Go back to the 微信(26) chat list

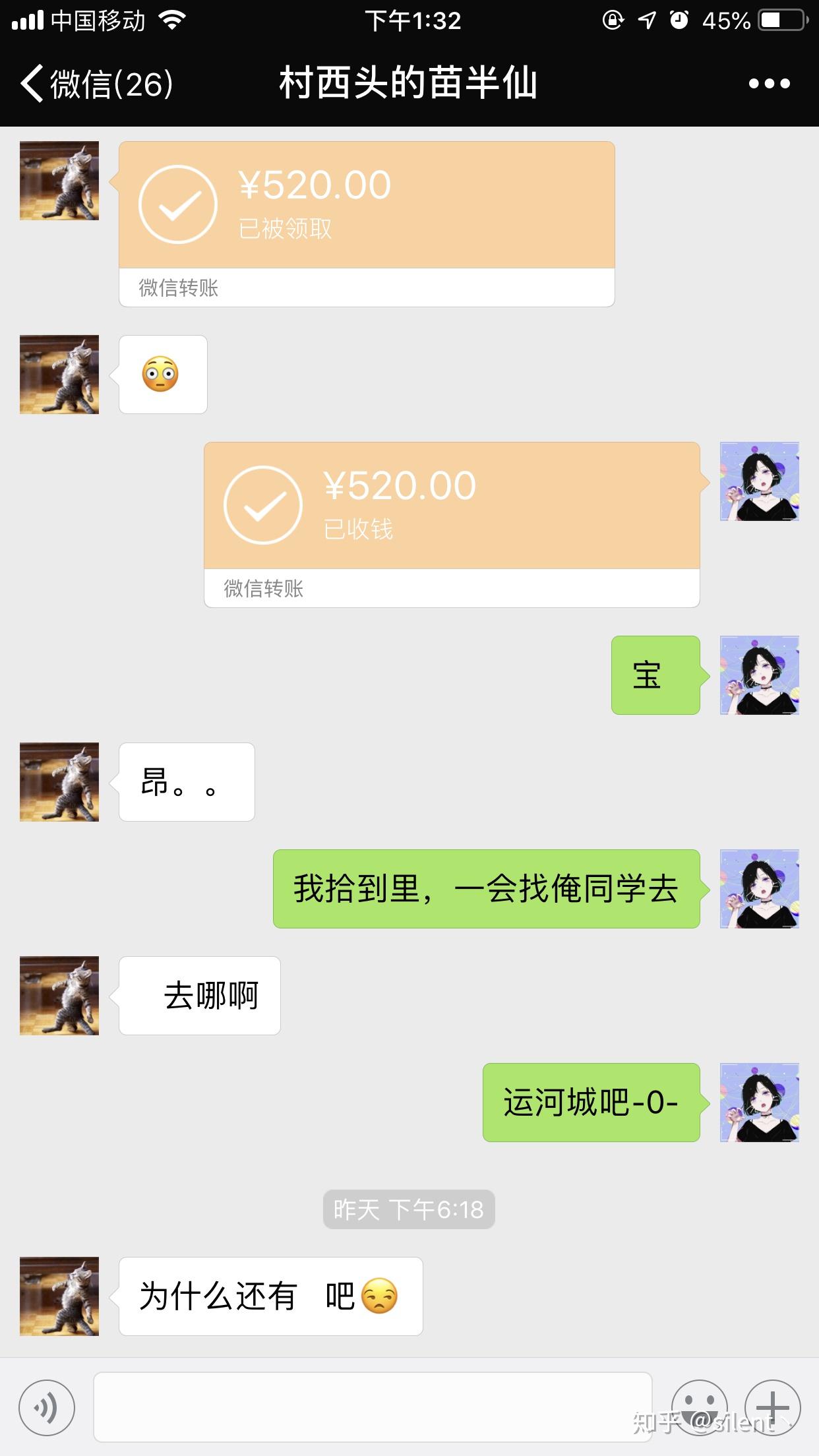coord(96,84)
